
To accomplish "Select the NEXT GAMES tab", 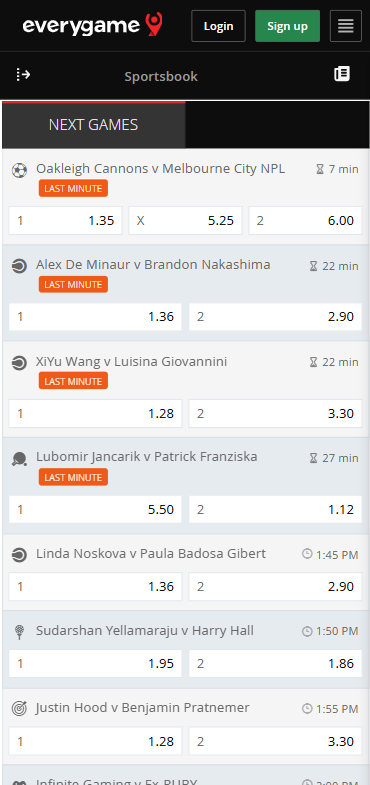I will point(94,125).
